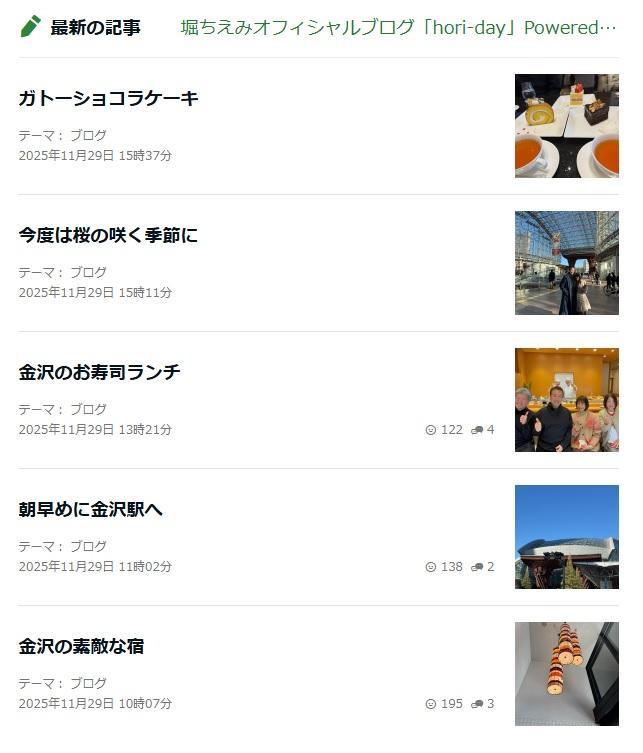Open the 金沢の素敵な宿 article
The image size is (643, 753).
(81, 646)
